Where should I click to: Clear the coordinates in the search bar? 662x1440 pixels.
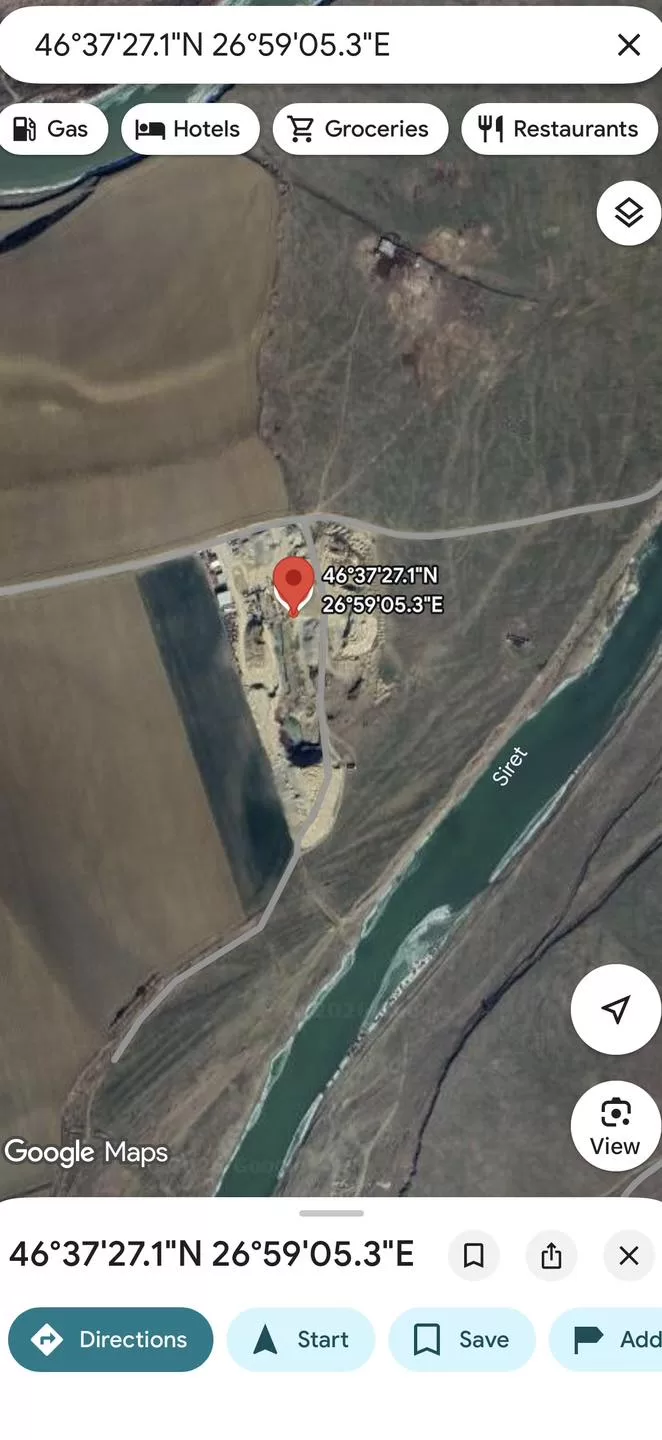click(x=628, y=45)
